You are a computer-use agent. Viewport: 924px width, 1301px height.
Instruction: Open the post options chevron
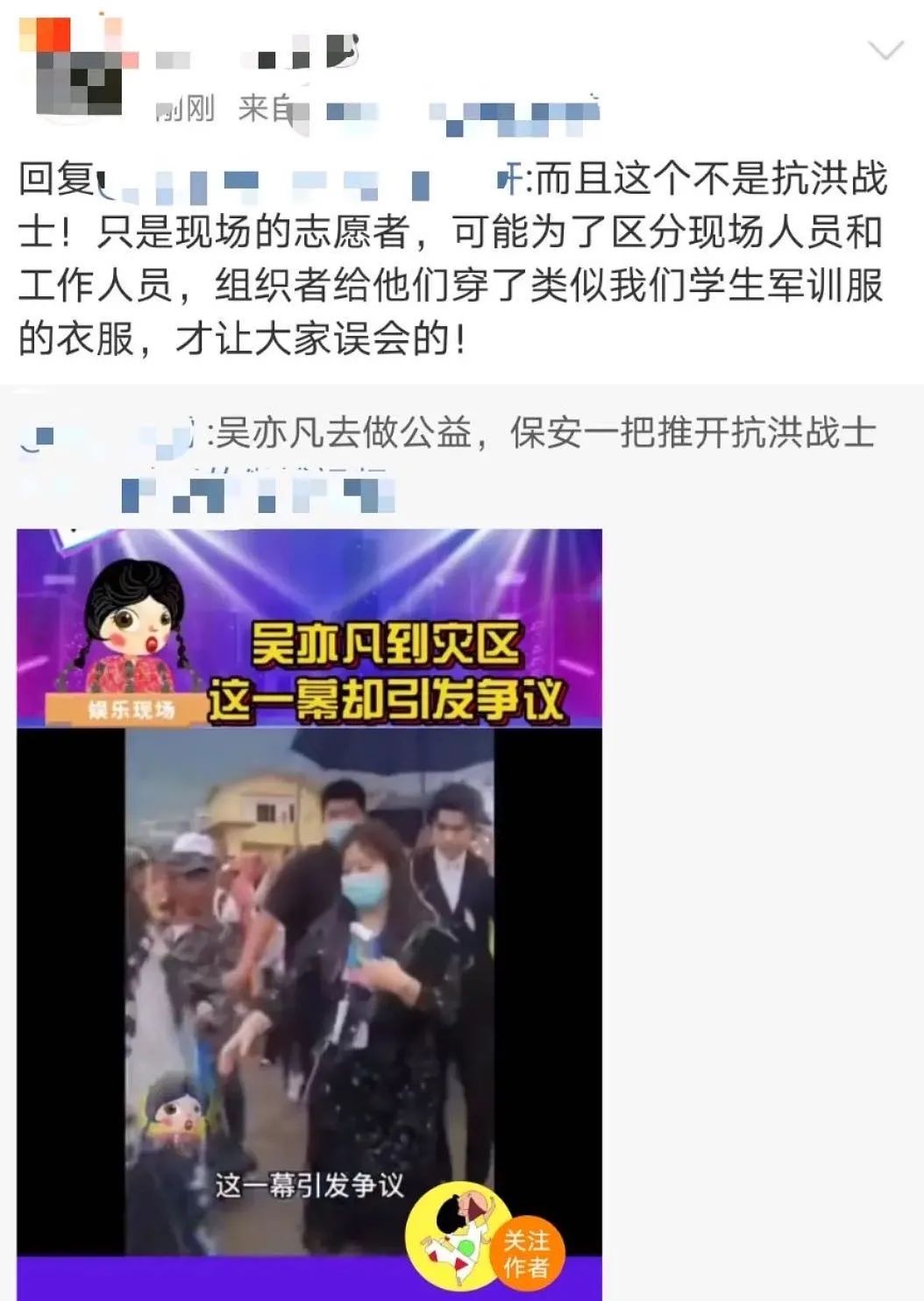884,51
